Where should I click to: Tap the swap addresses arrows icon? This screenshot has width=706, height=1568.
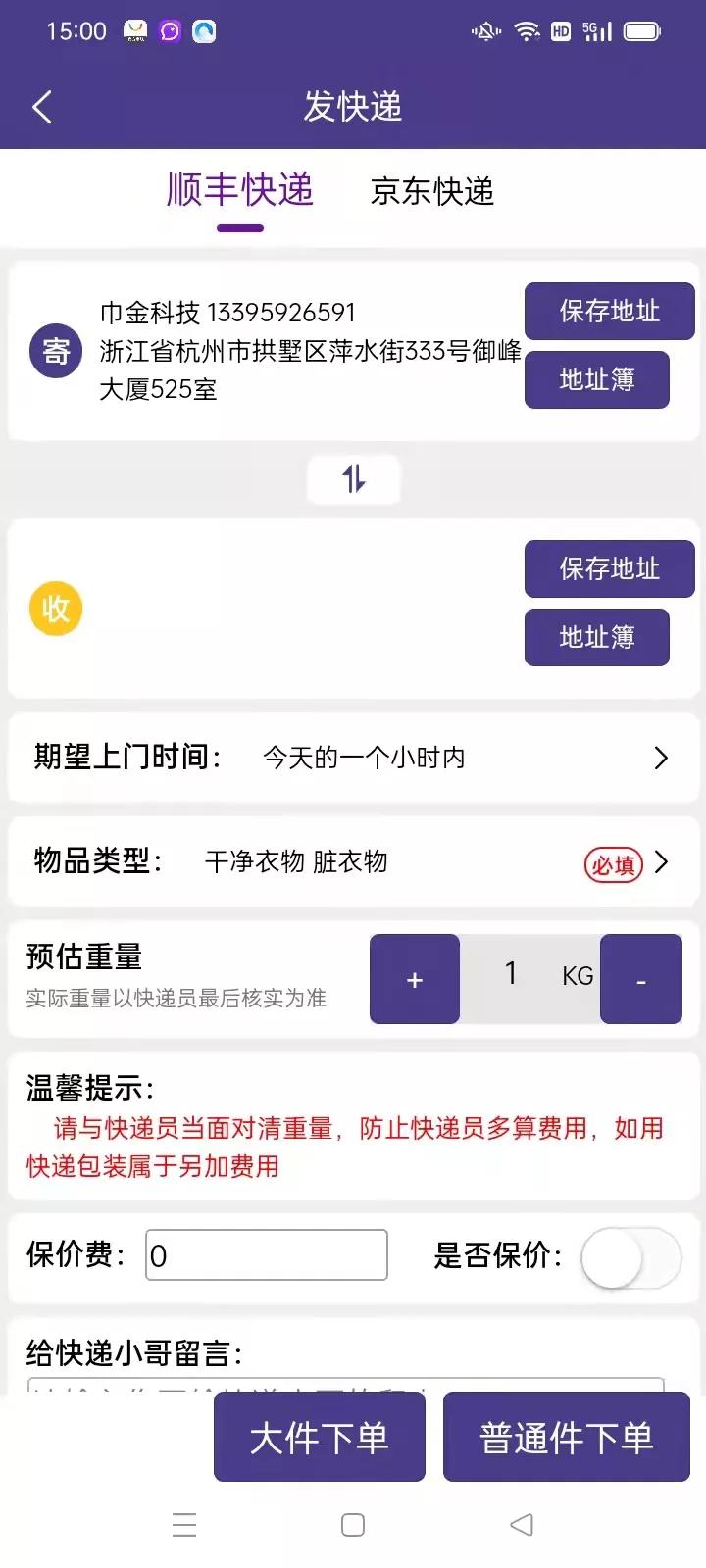point(353,479)
